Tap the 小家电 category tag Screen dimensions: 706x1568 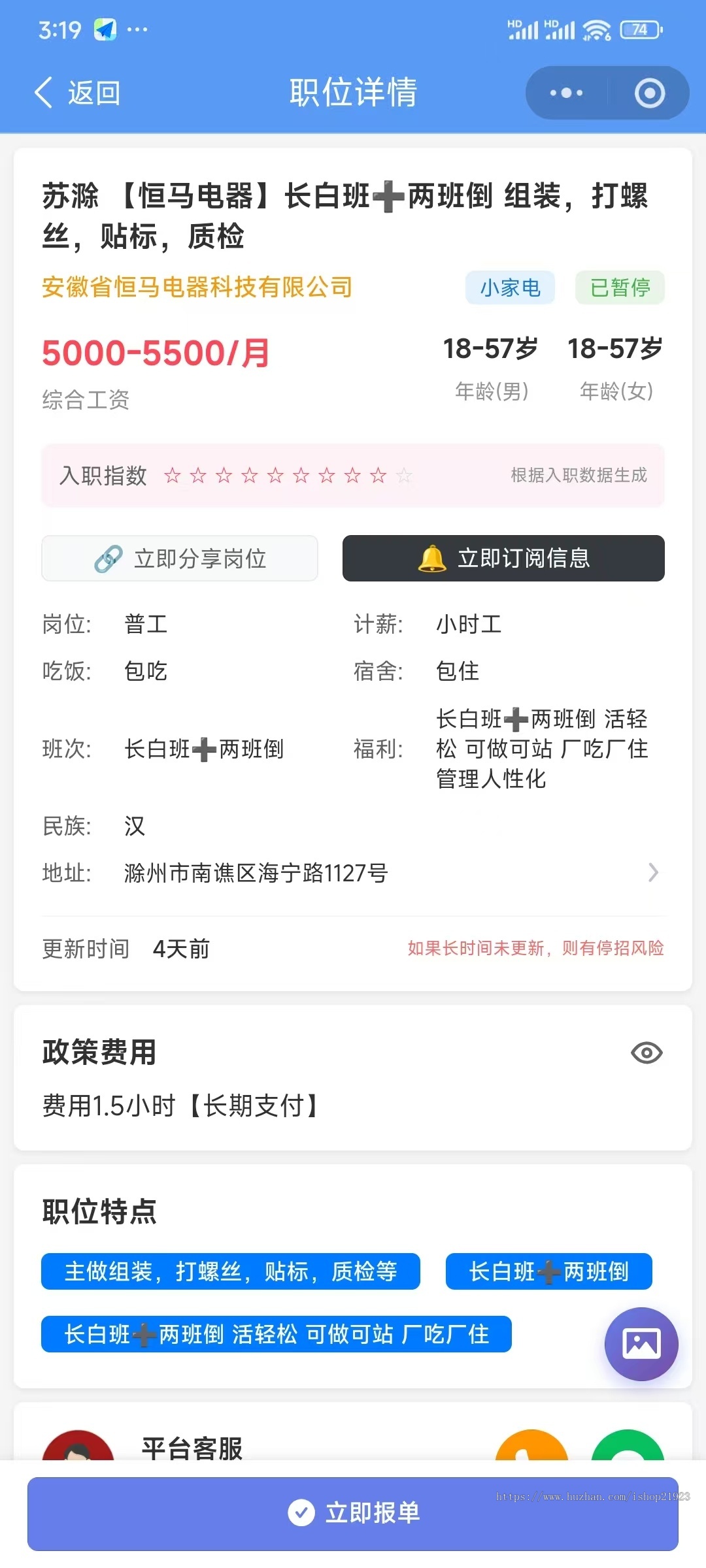[x=510, y=287]
